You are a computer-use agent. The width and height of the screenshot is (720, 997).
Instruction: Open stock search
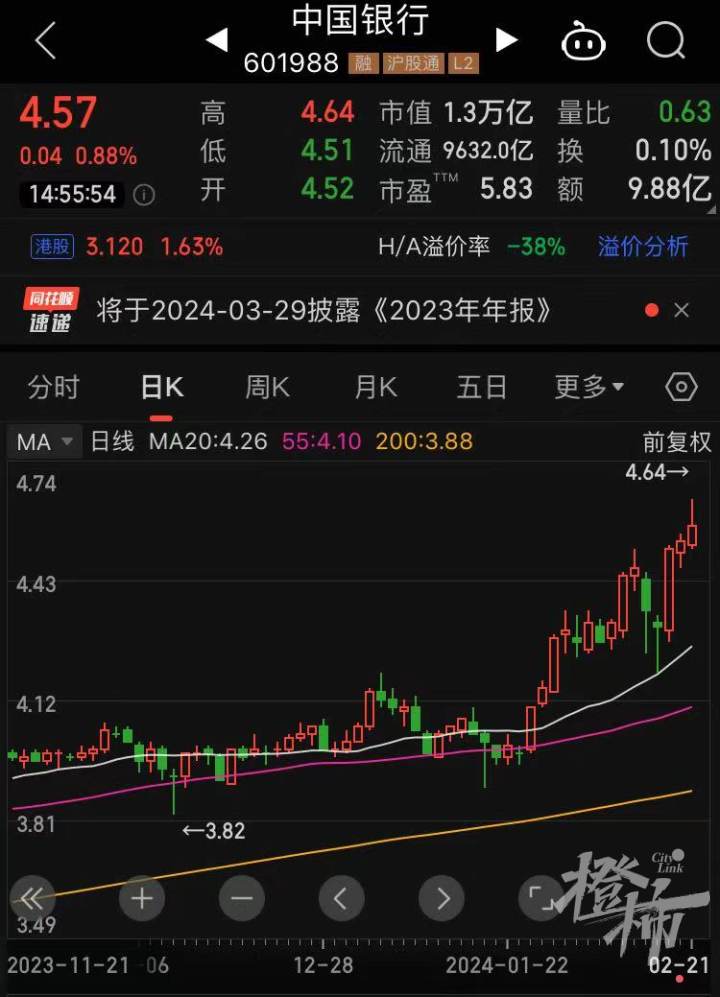665,41
